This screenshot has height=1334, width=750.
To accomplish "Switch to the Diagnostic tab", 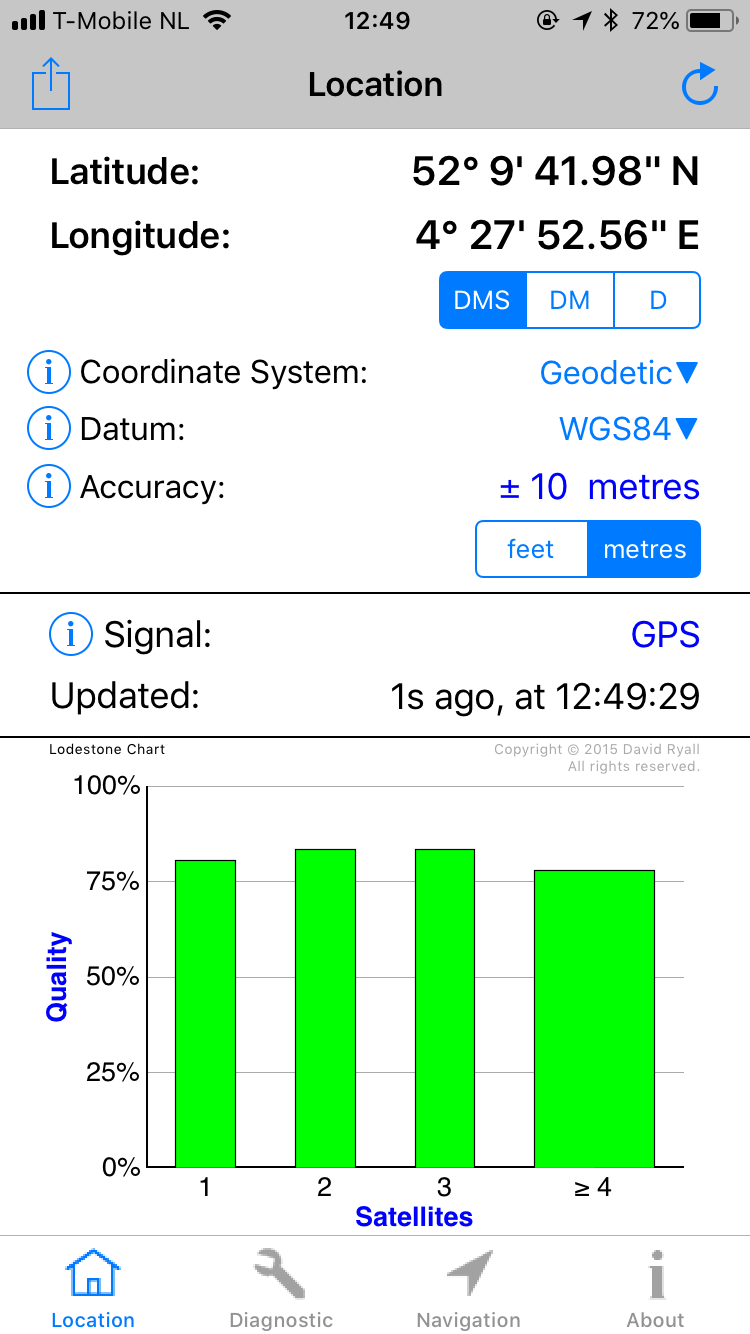I will (281, 1290).
